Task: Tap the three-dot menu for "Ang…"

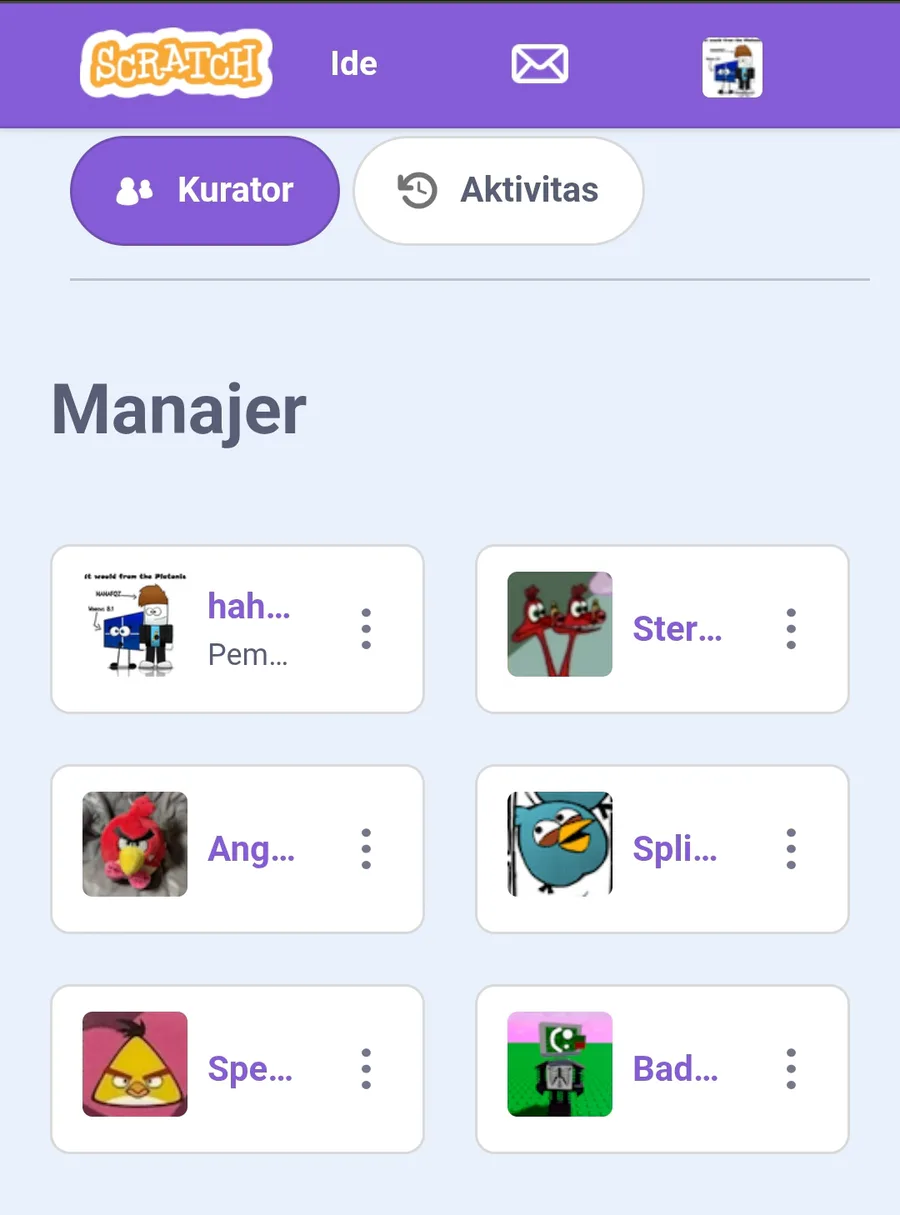Action: (366, 849)
